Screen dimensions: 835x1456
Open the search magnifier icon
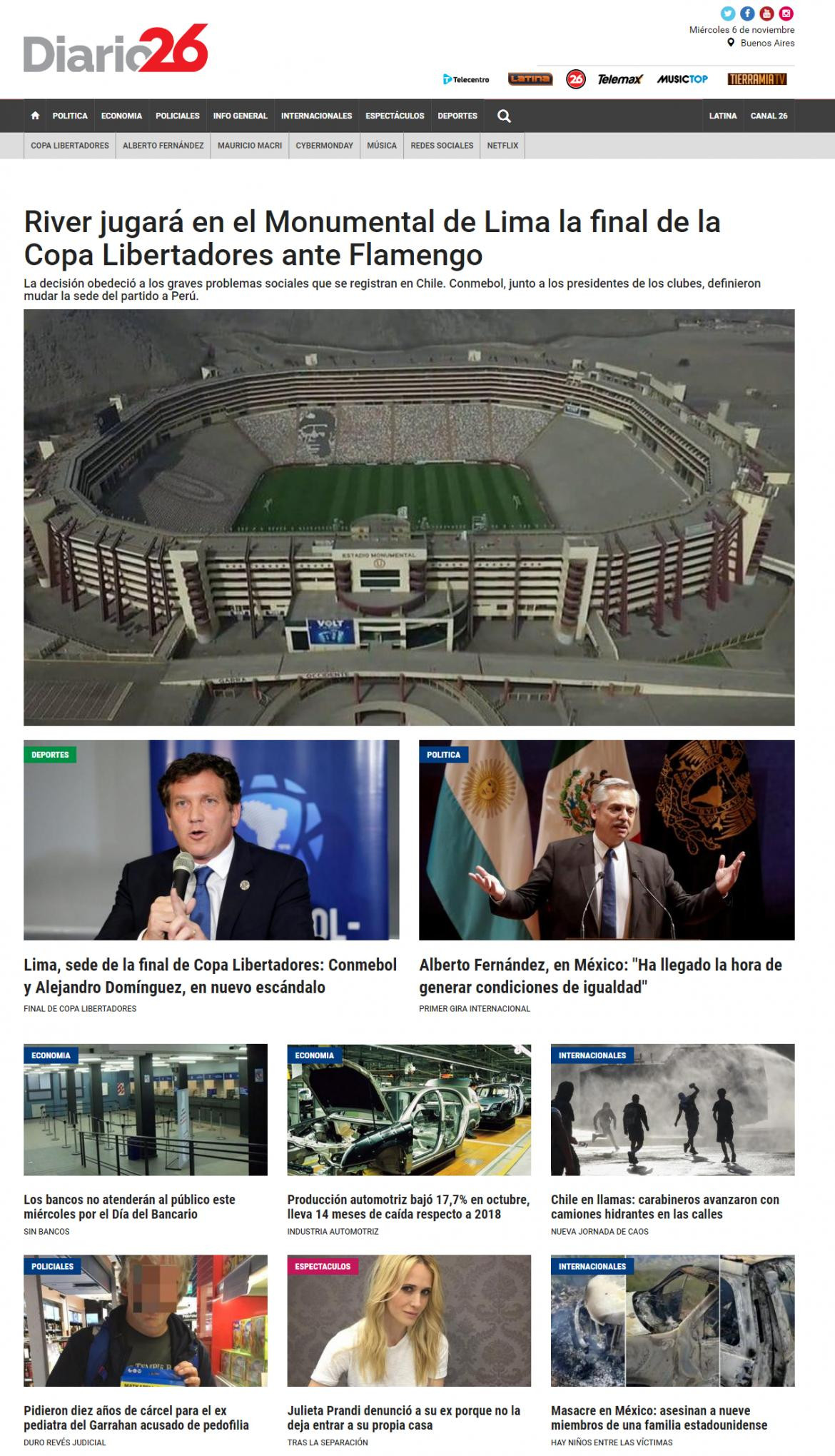pyautogui.click(x=504, y=116)
